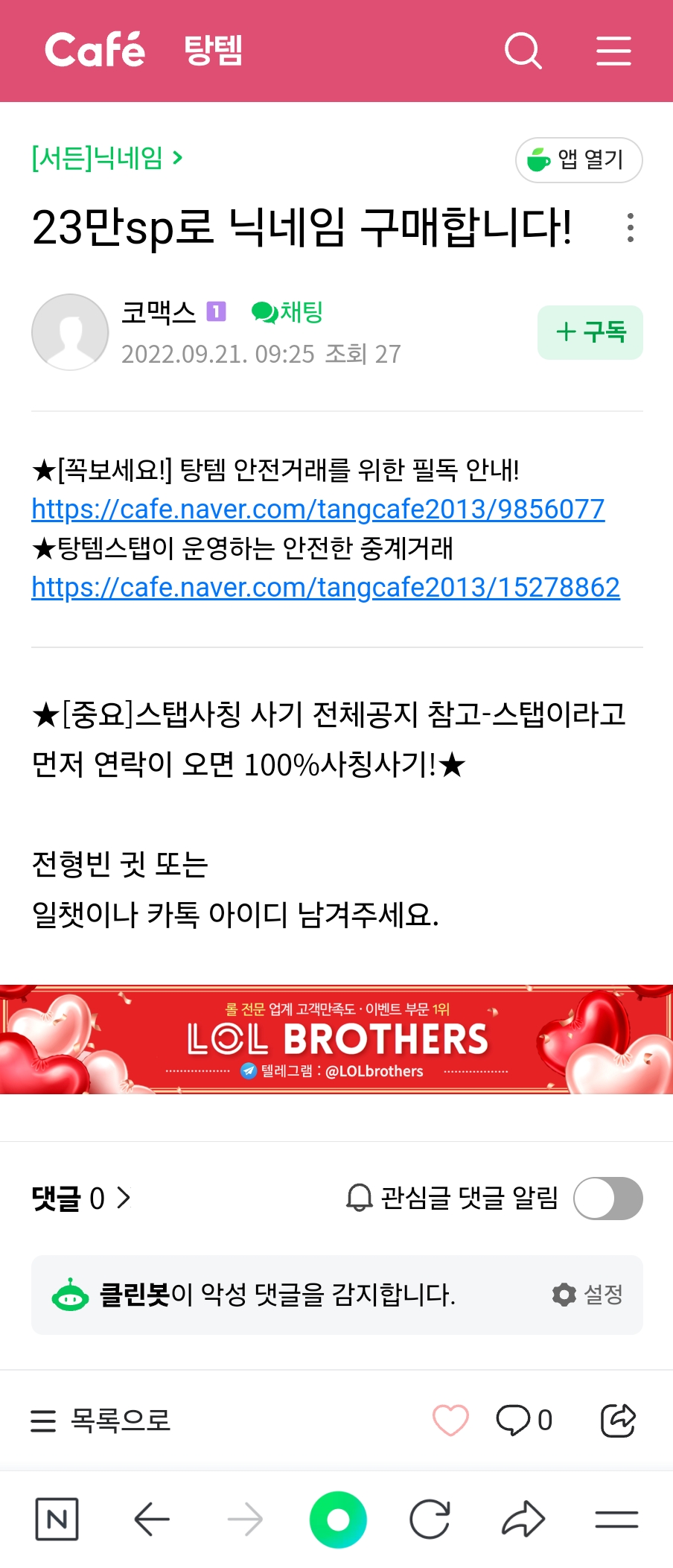The width and height of the screenshot is (673, 1568).
Task: Go back with the browser back arrow
Action: [x=152, y=1520]
